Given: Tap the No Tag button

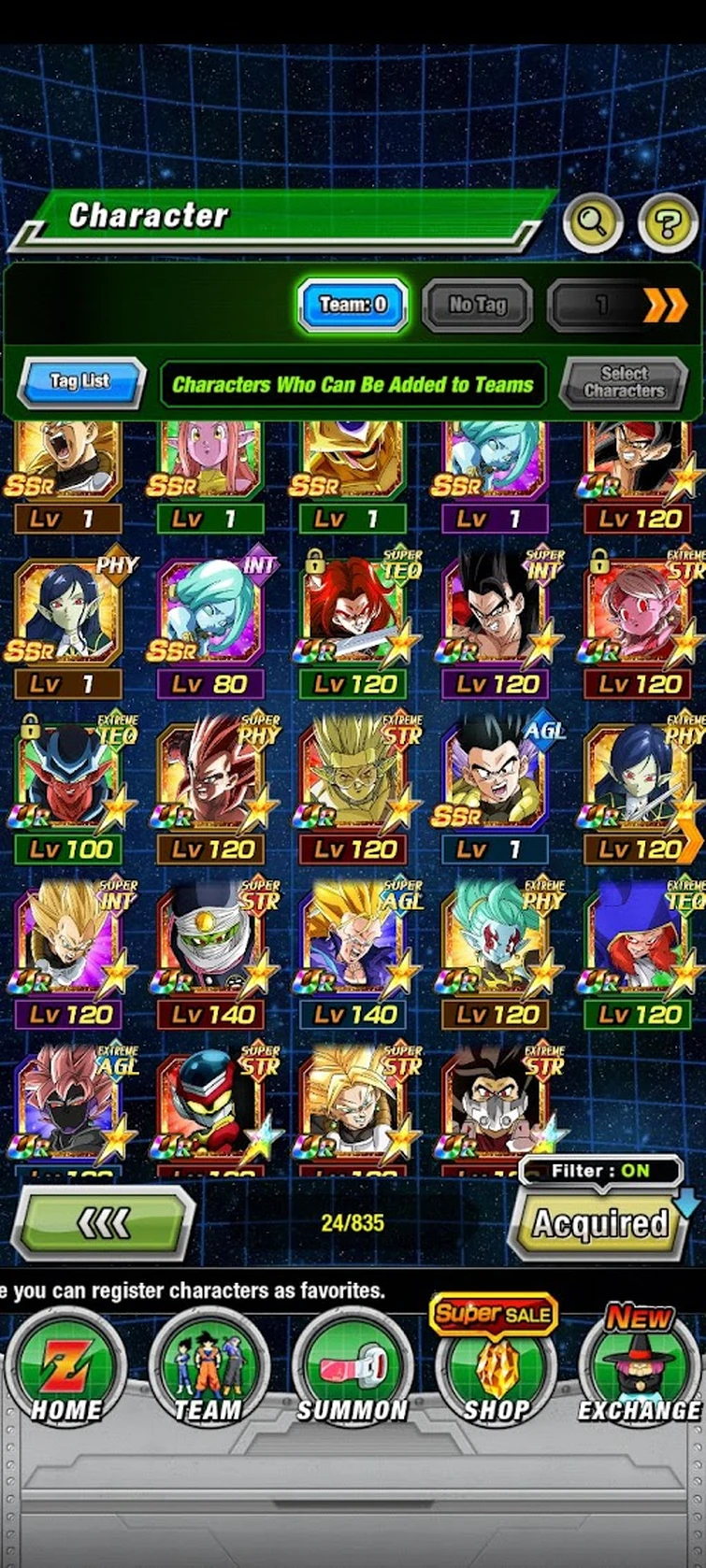Looking at the screenshot, I should click(x=477, y=305).
